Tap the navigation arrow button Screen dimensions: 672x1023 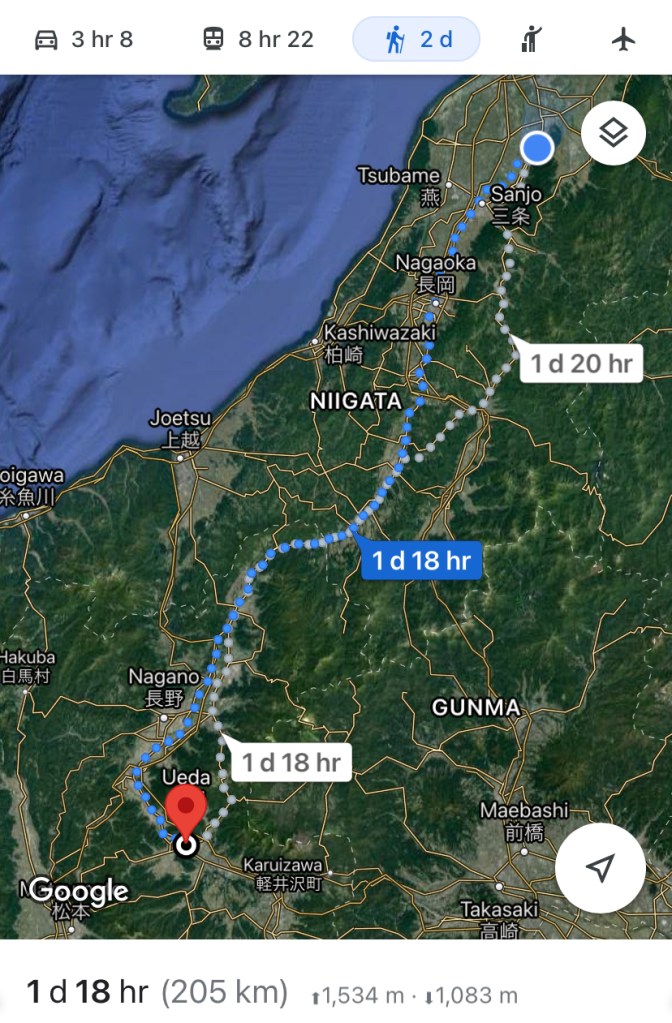click(x=600, y=868)
